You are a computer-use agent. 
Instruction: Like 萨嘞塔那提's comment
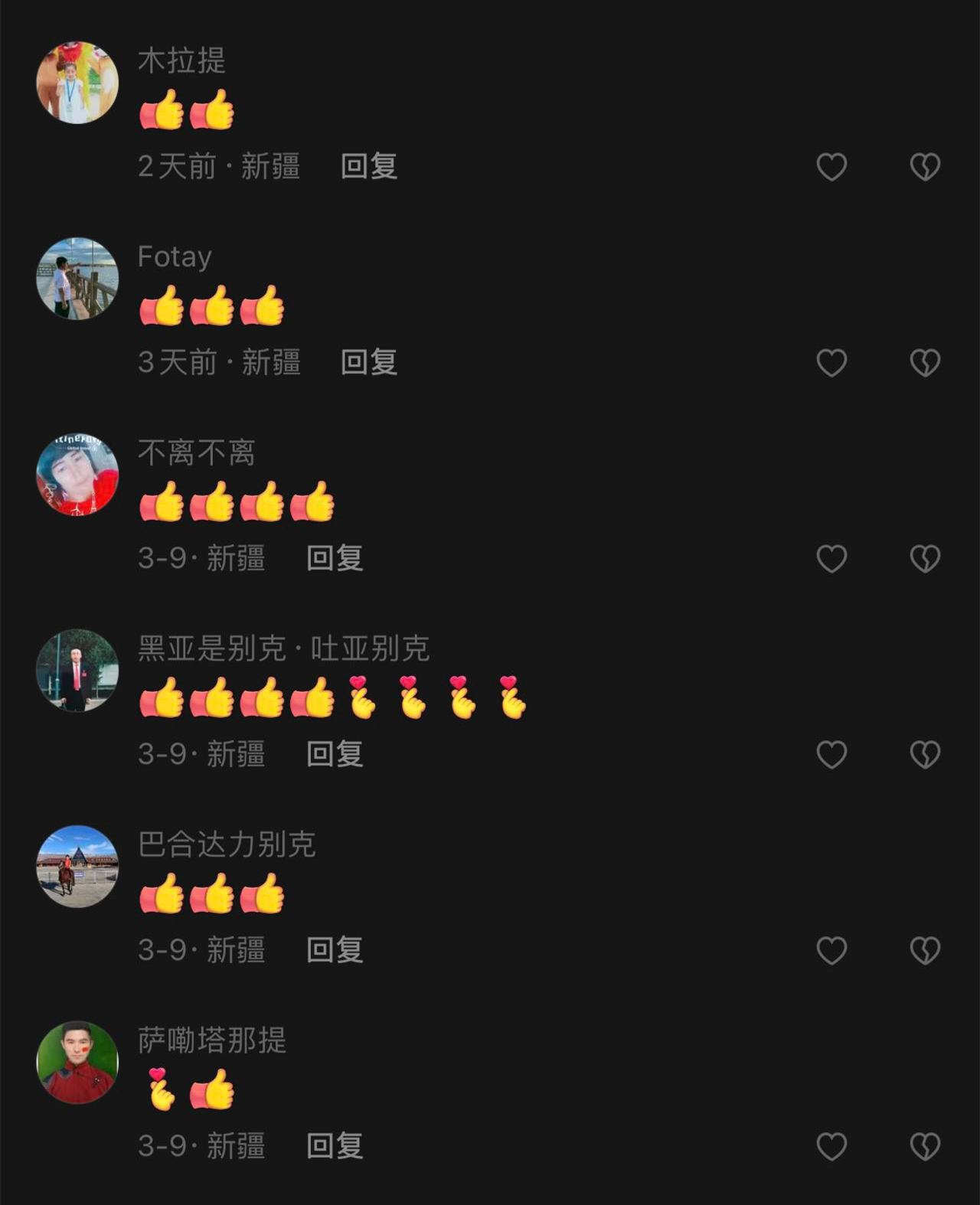(831, 1147)
